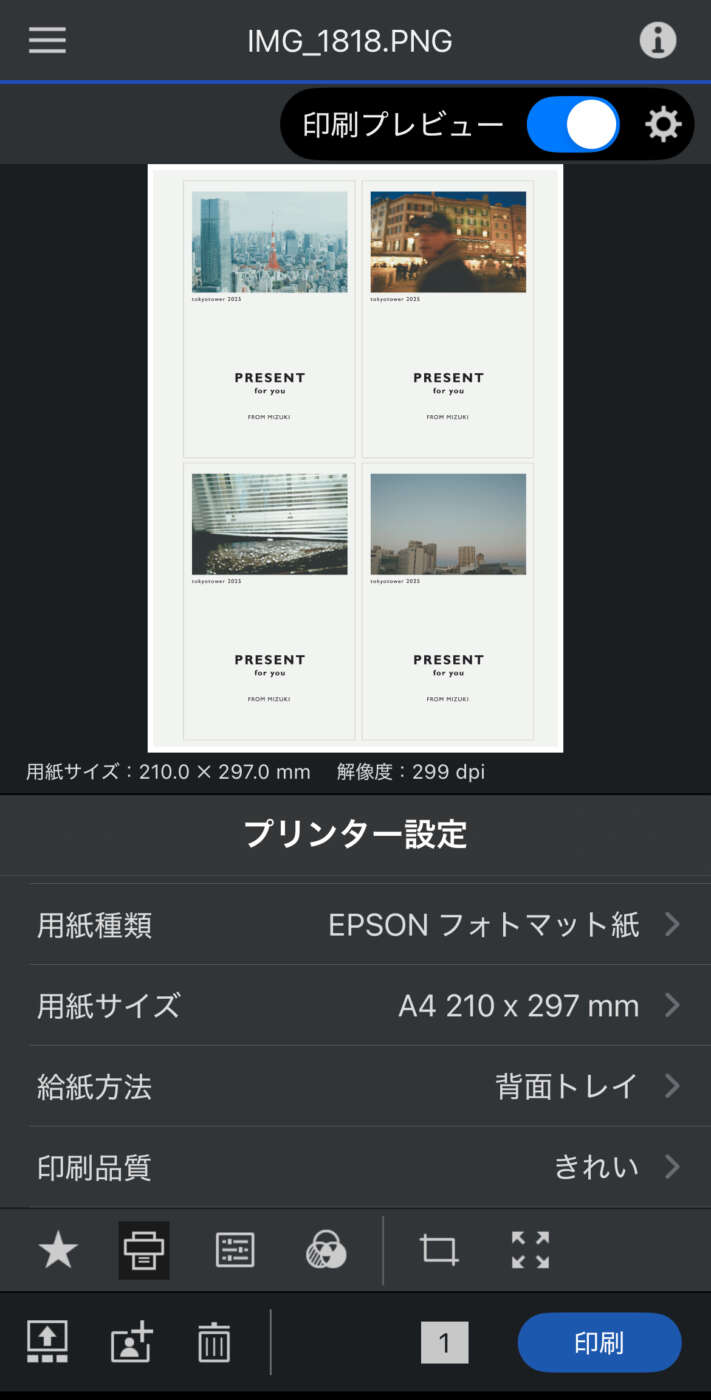Select the printer settings tab

click(x=144, y=1251)
